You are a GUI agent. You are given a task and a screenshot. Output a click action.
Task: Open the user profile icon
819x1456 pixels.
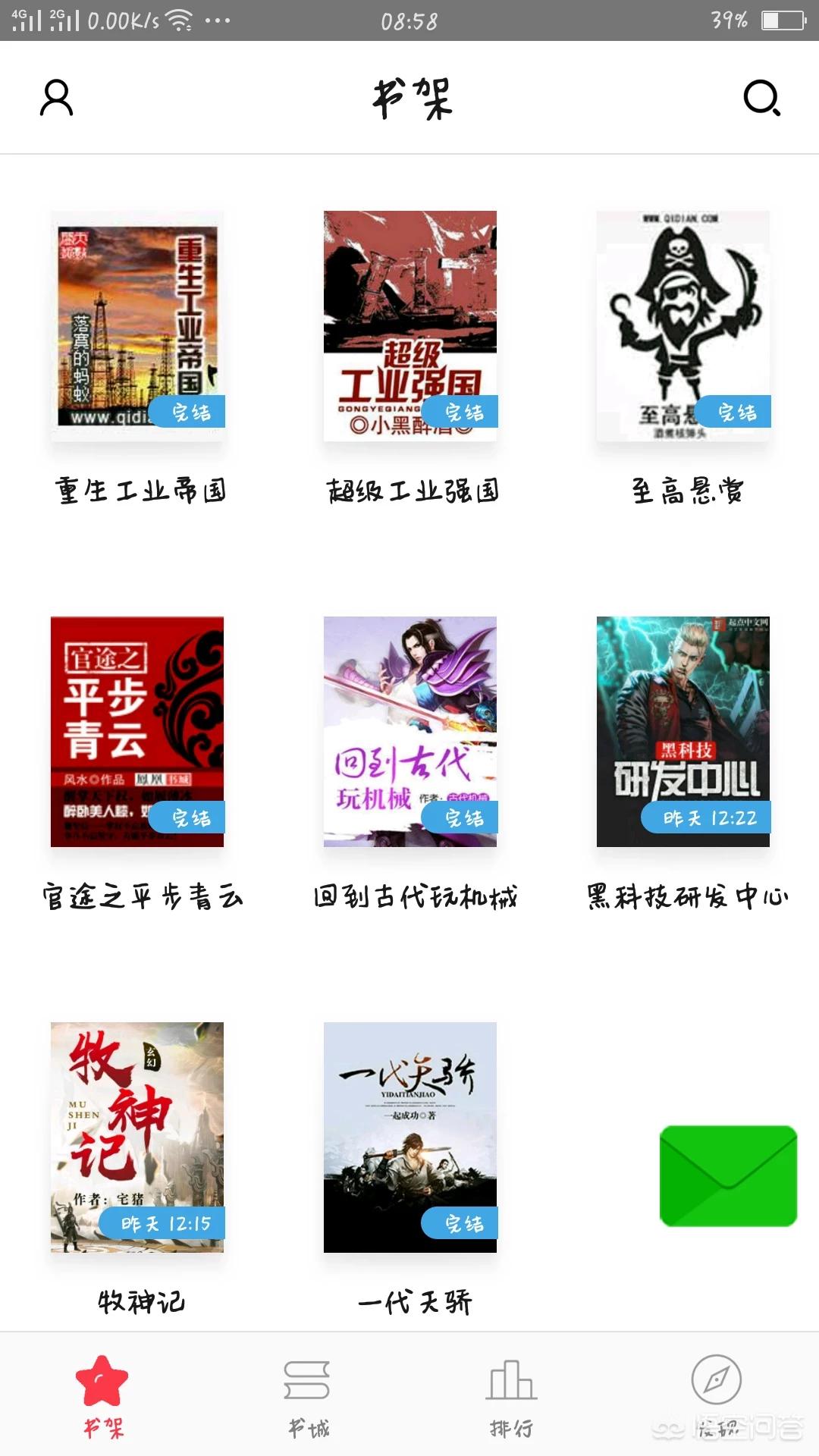pyautogui.click(x=57, y=98)
